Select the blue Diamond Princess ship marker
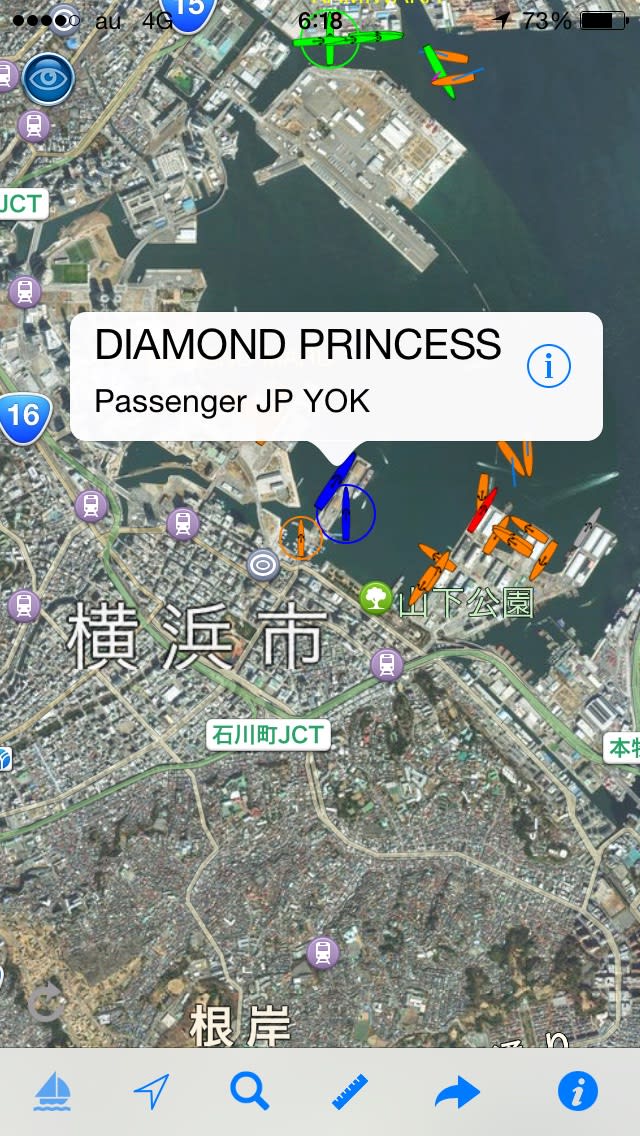 (345, 513)
